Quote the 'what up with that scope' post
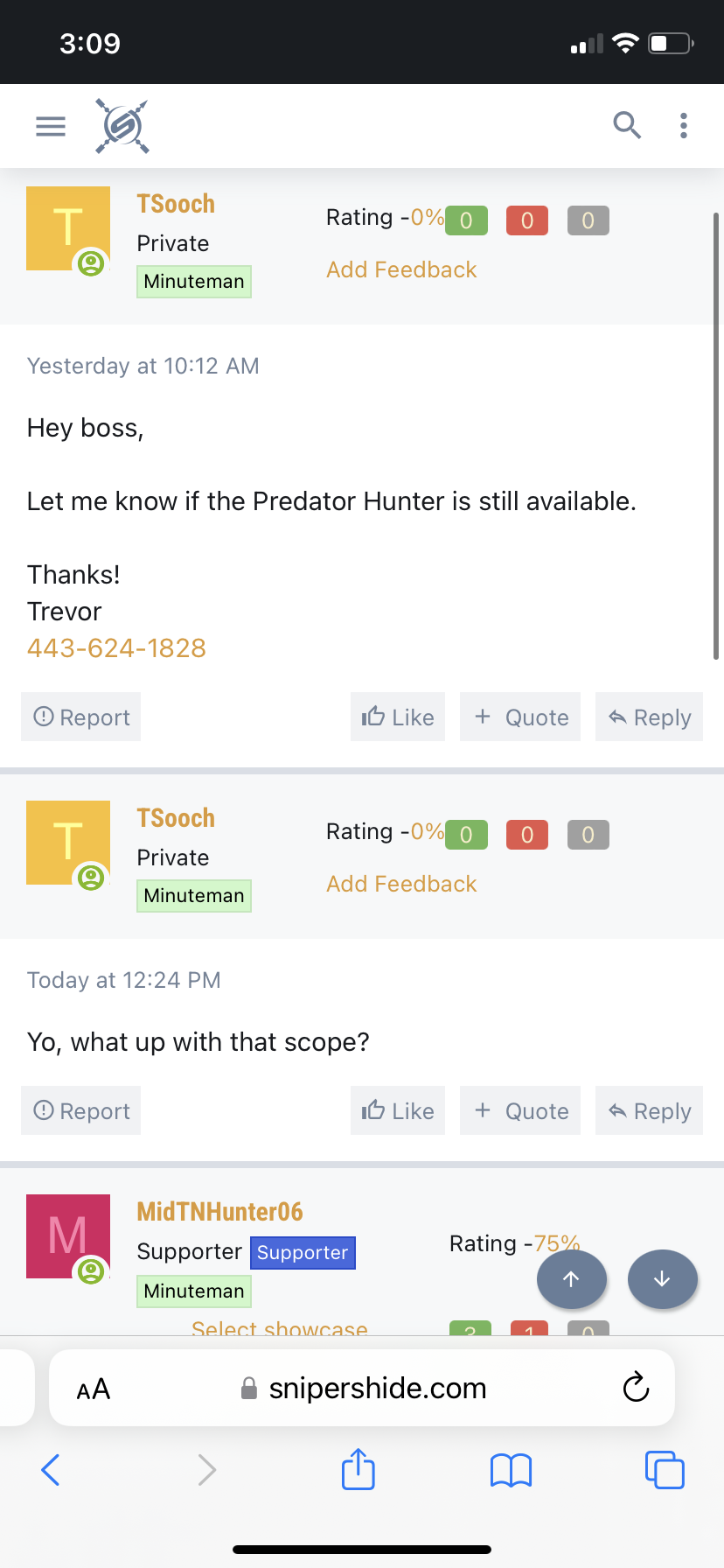 click(x=520, y=1111)
